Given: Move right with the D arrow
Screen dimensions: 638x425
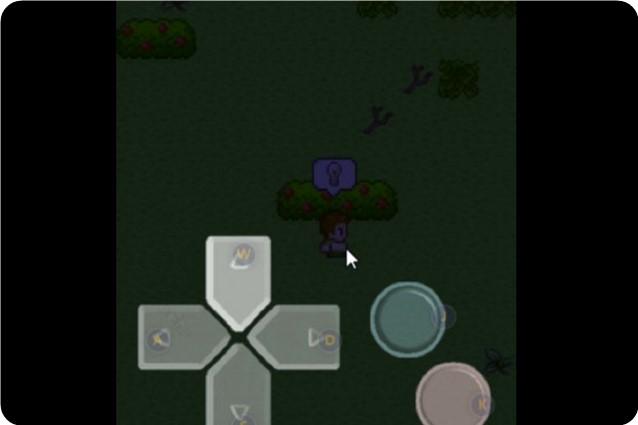Looking at the screenshot, I should coord(299,337).
